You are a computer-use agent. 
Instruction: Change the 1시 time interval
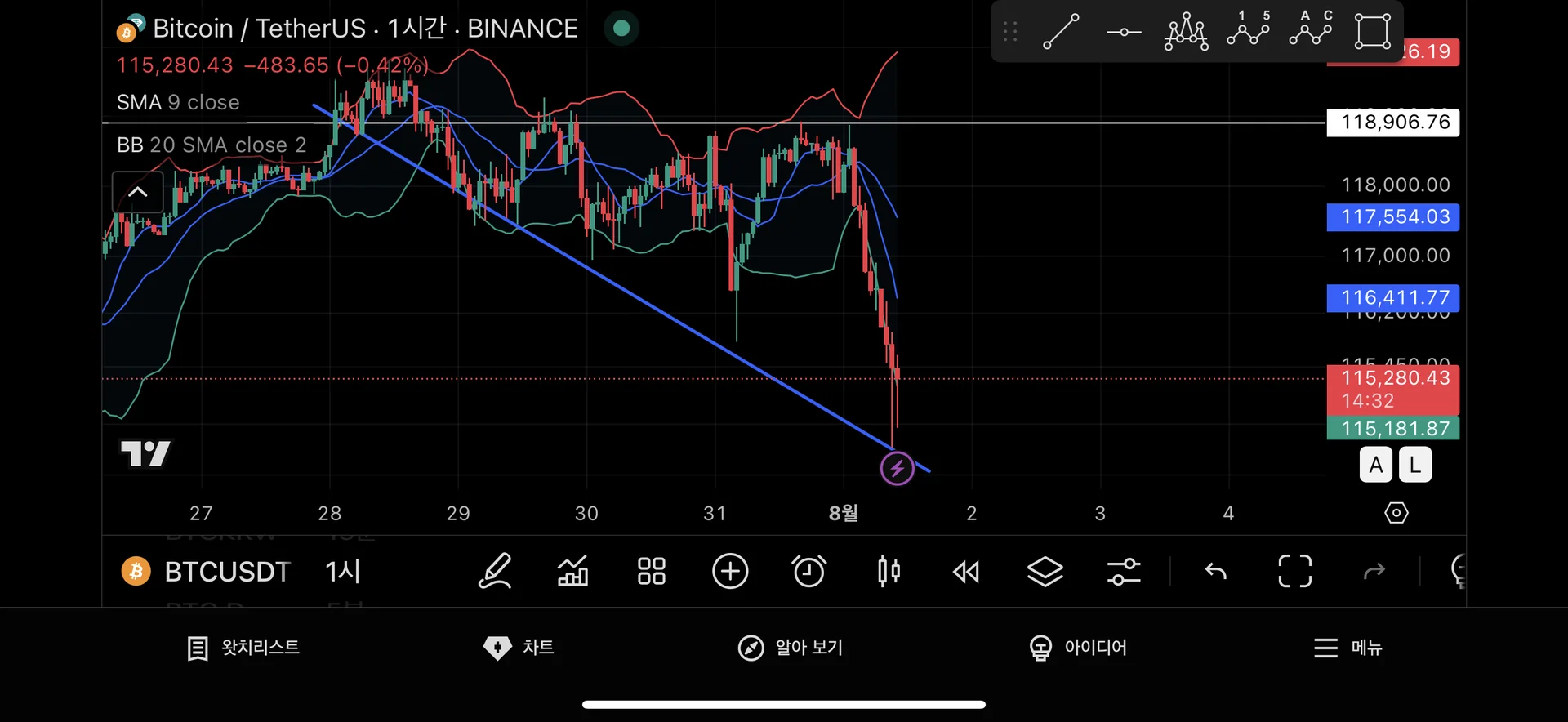343,572
